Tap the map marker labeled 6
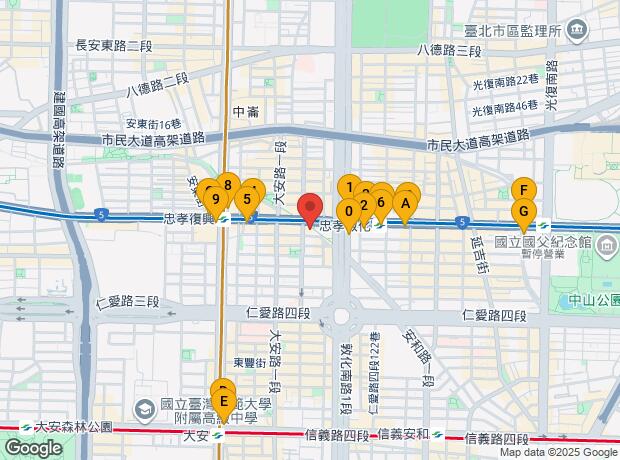The height and width of the screenshot is (460, 620). [381, 203]
